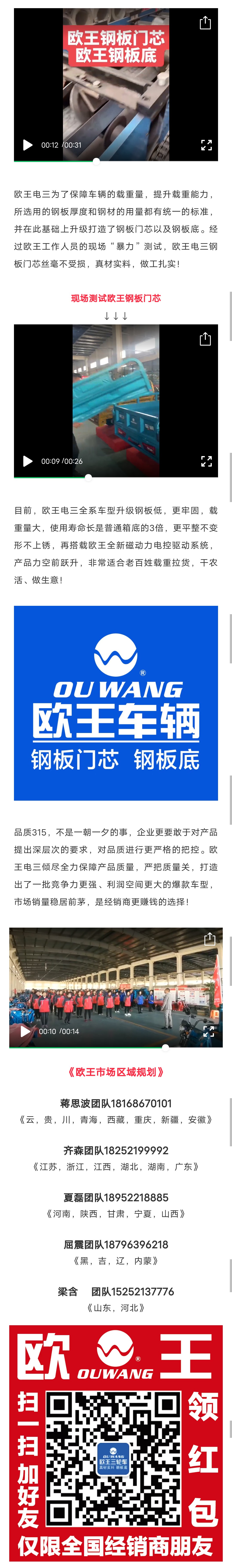This screenshot has width=232, height=1568.
Task: Tap the progress bar of the 00:14 video
Action: tap(116, 1047)
